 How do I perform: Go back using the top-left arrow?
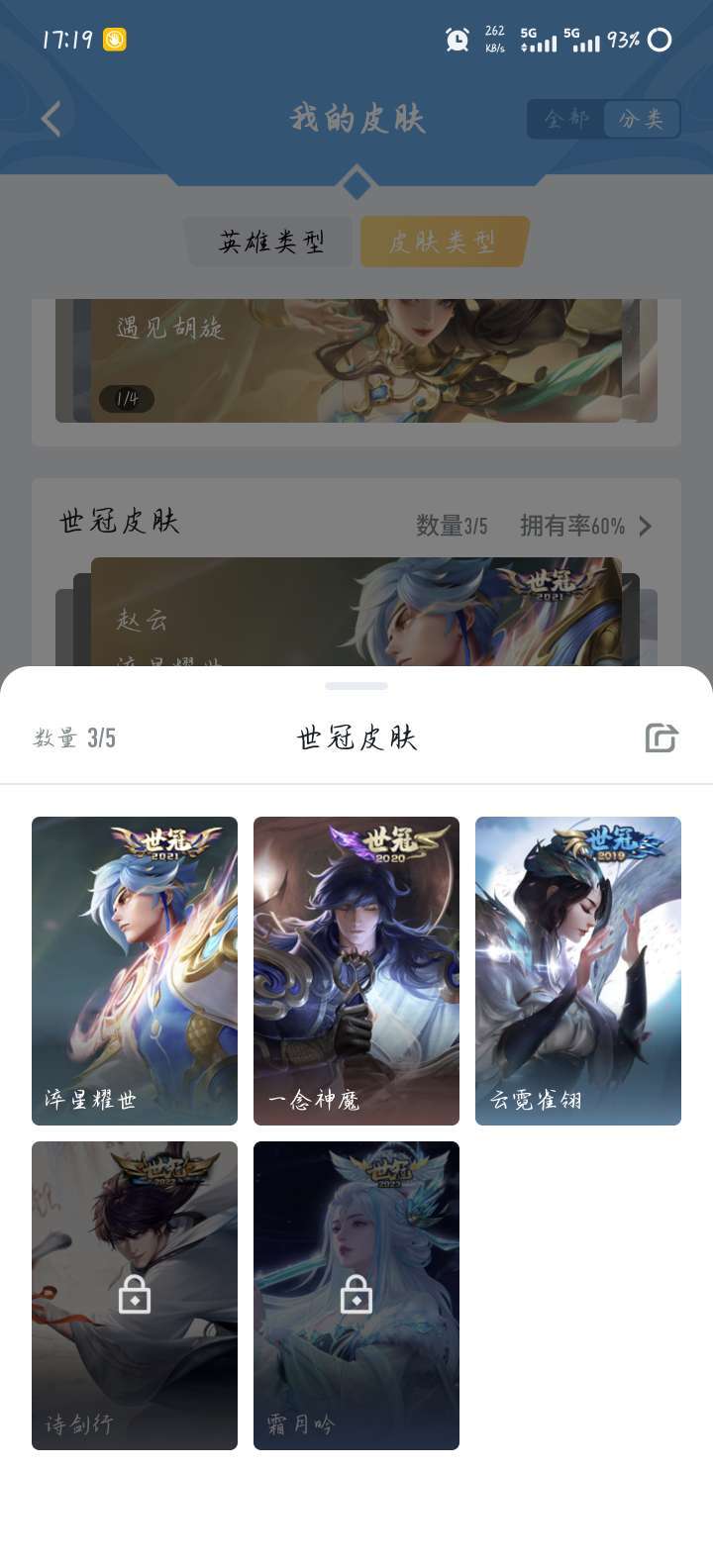(51, 120)
